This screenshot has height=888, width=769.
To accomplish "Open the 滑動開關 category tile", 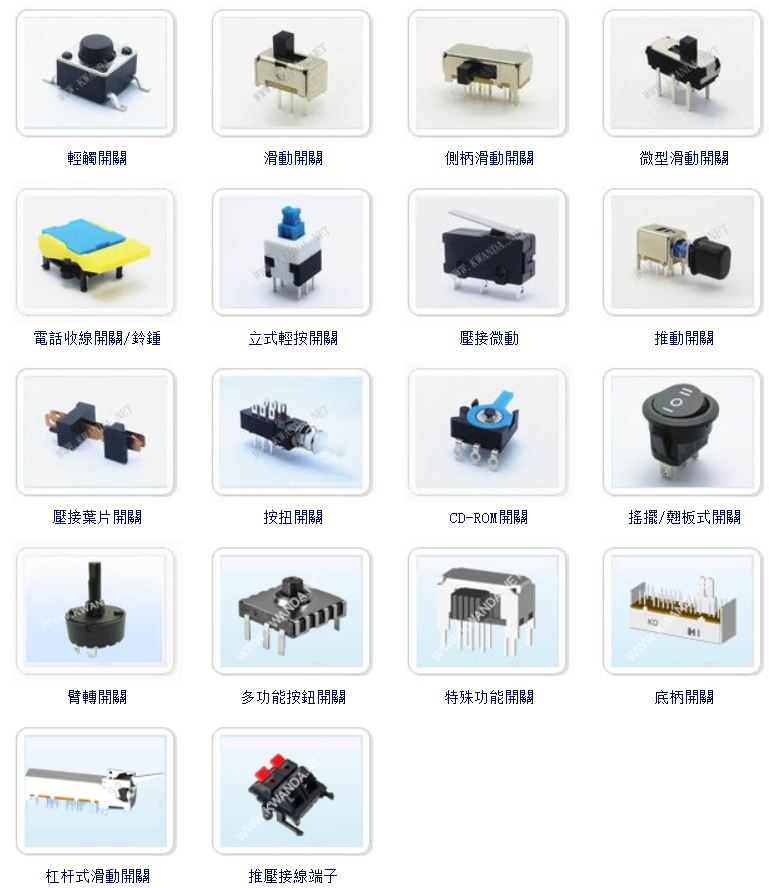I will tap(292, 73).
